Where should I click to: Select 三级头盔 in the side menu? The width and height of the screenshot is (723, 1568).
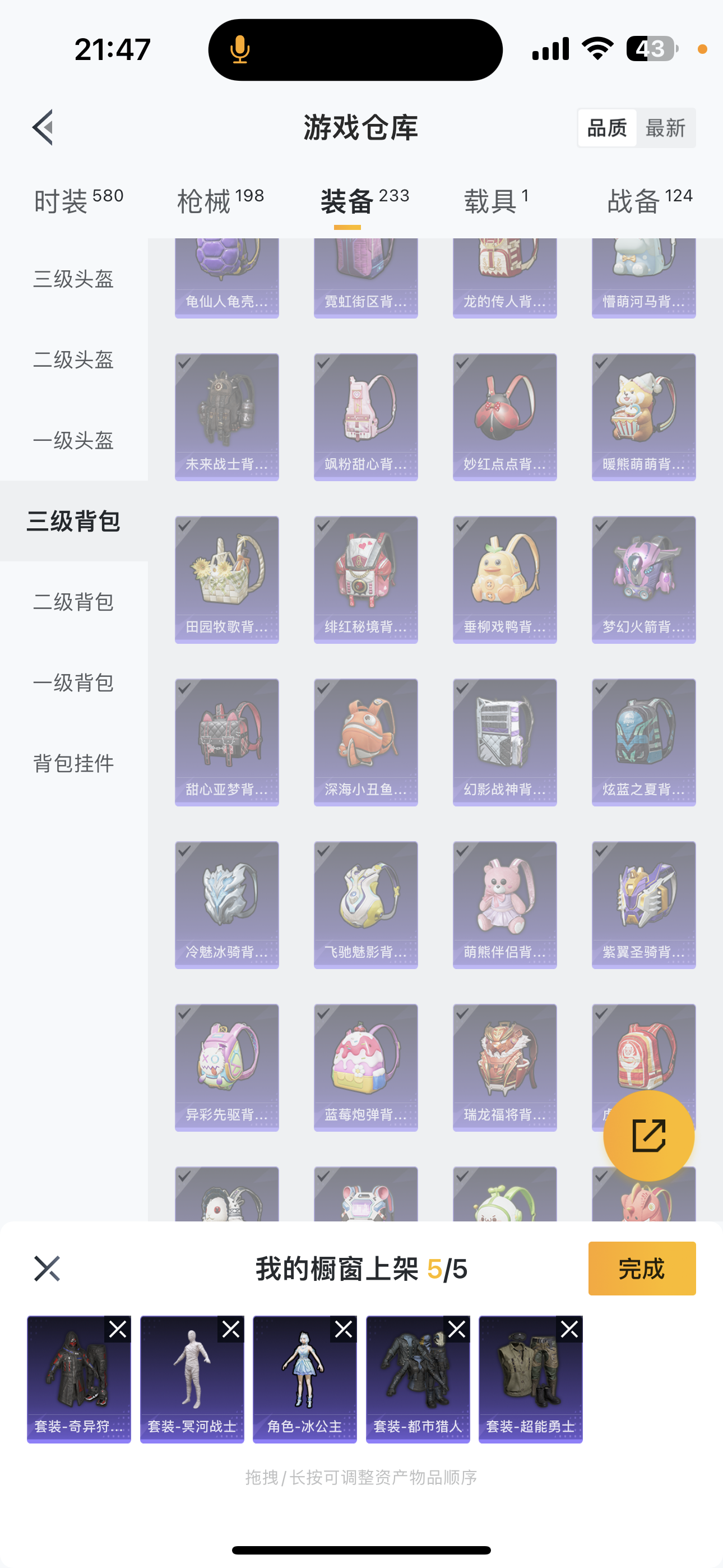(x=73, y=279)
